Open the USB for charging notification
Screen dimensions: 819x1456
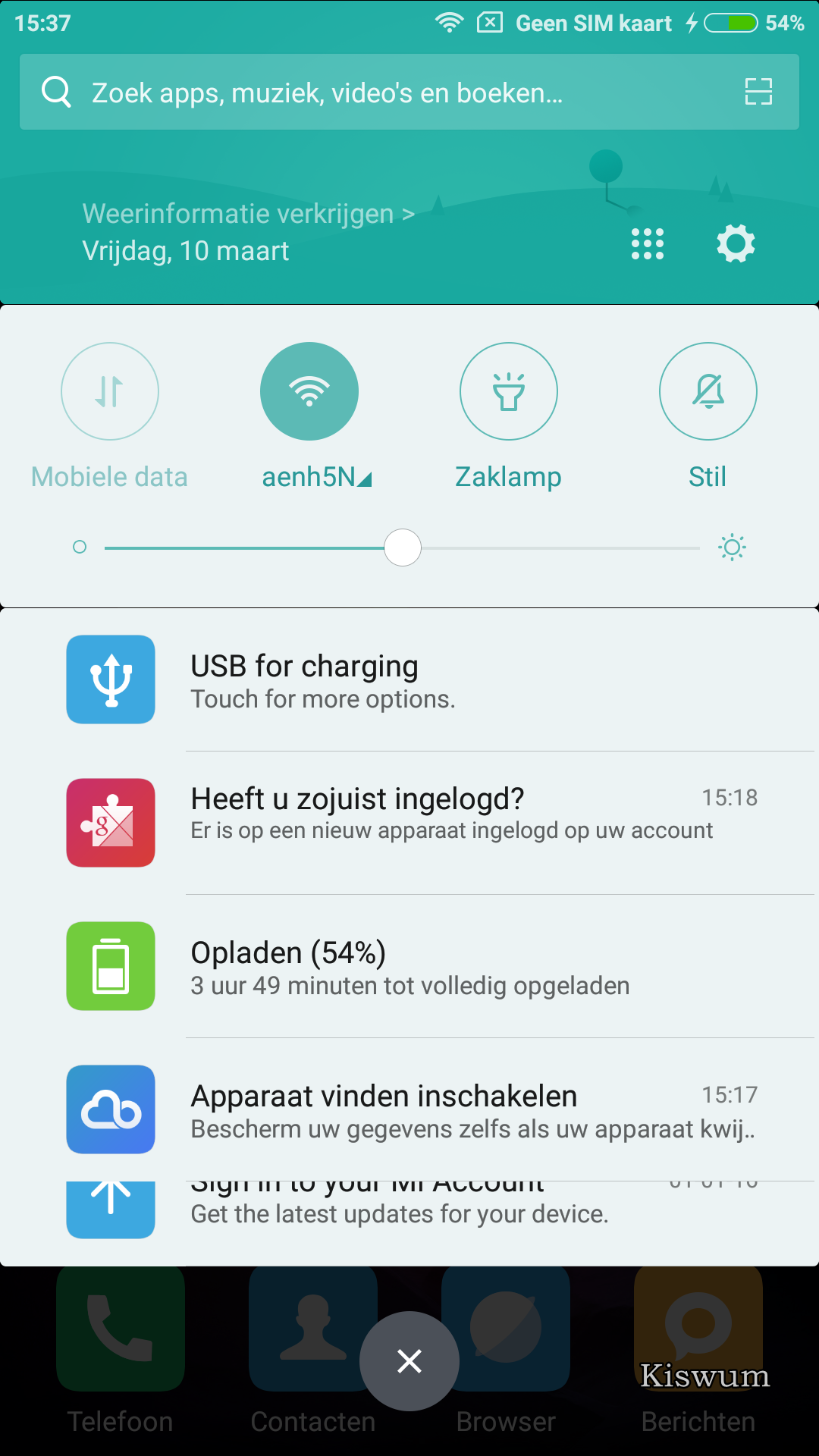[x=409, y=680]
